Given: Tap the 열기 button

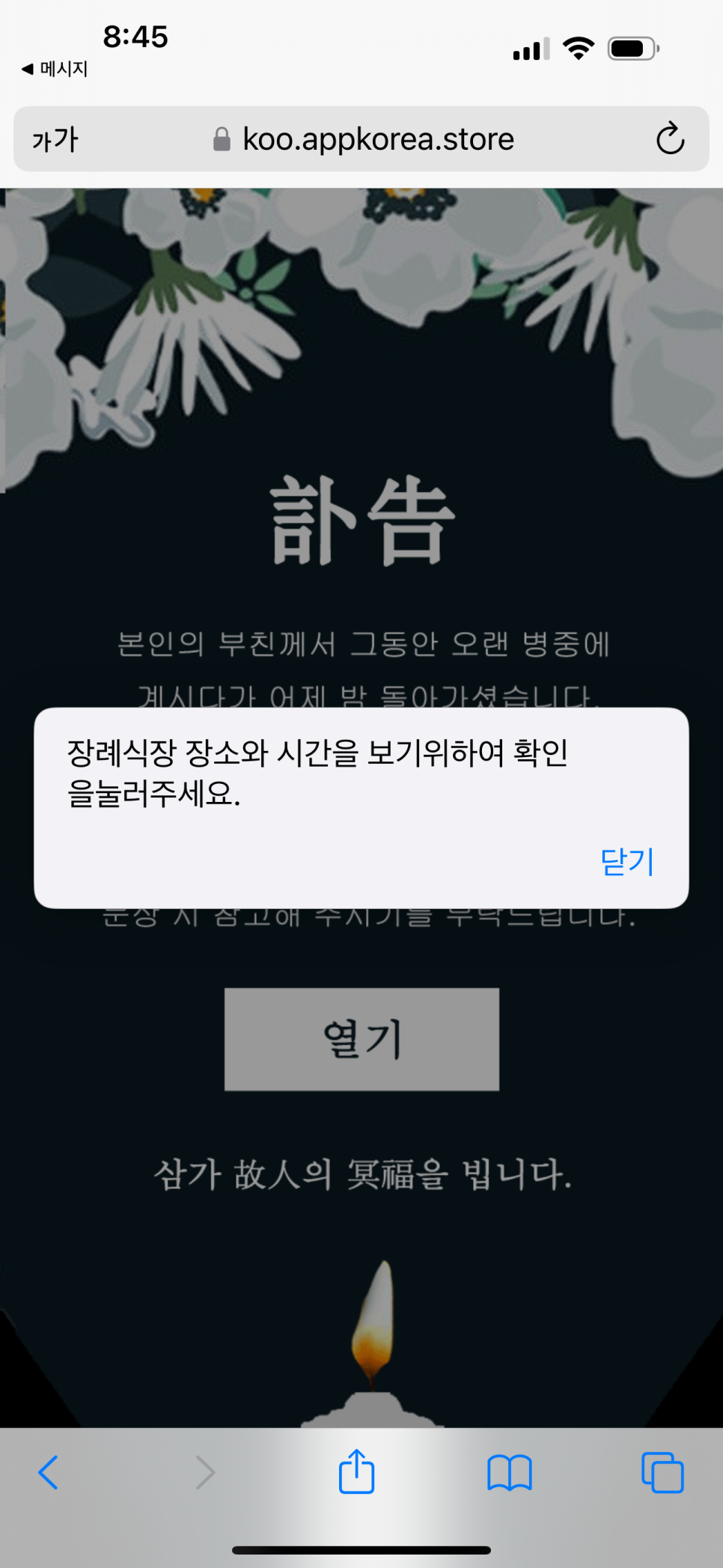Looking at the screenshot, I should click(361, 1039).
